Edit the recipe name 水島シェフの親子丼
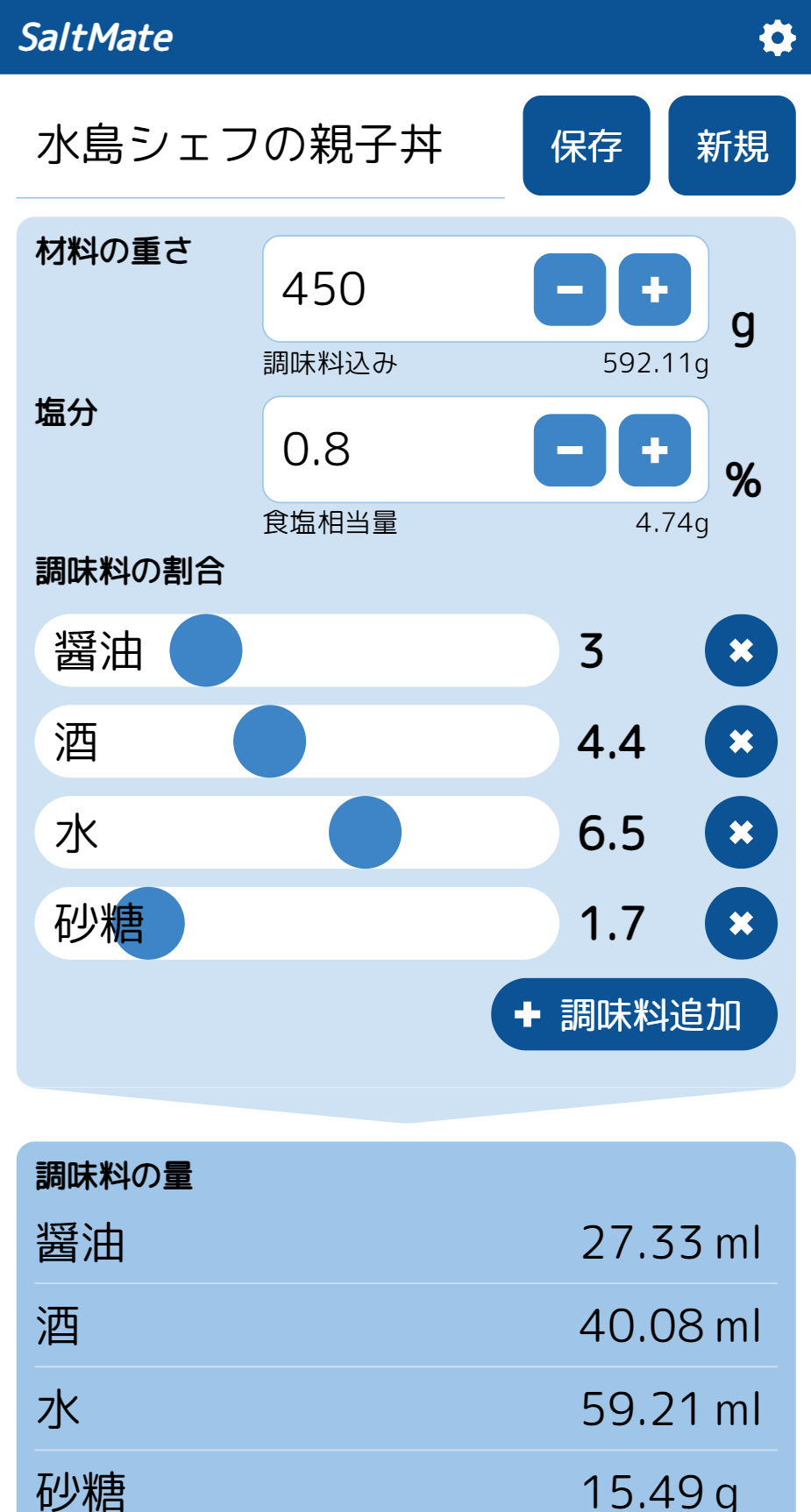This screenshot has height=1512, width=811. (260, 146)
